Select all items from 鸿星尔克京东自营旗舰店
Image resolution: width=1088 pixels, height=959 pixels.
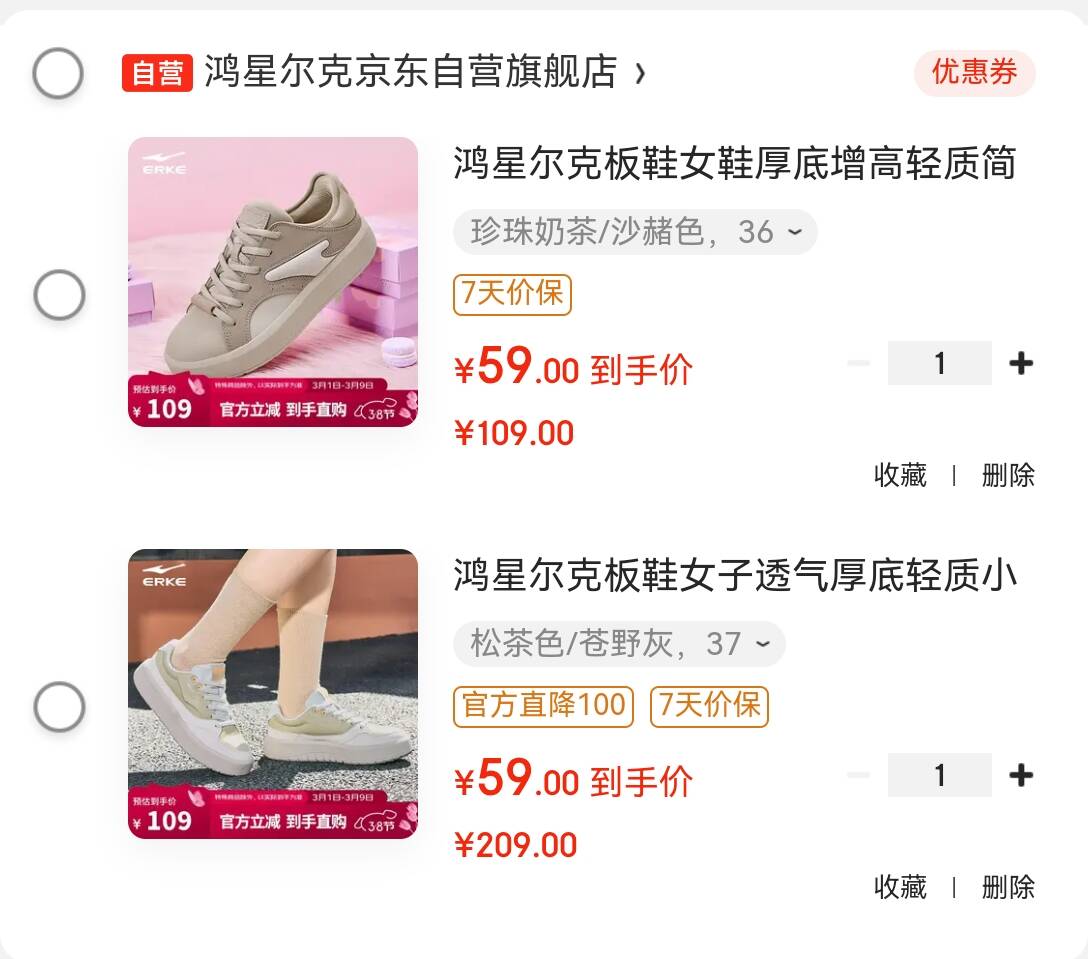pyautogui.click(x=58, y=73)
